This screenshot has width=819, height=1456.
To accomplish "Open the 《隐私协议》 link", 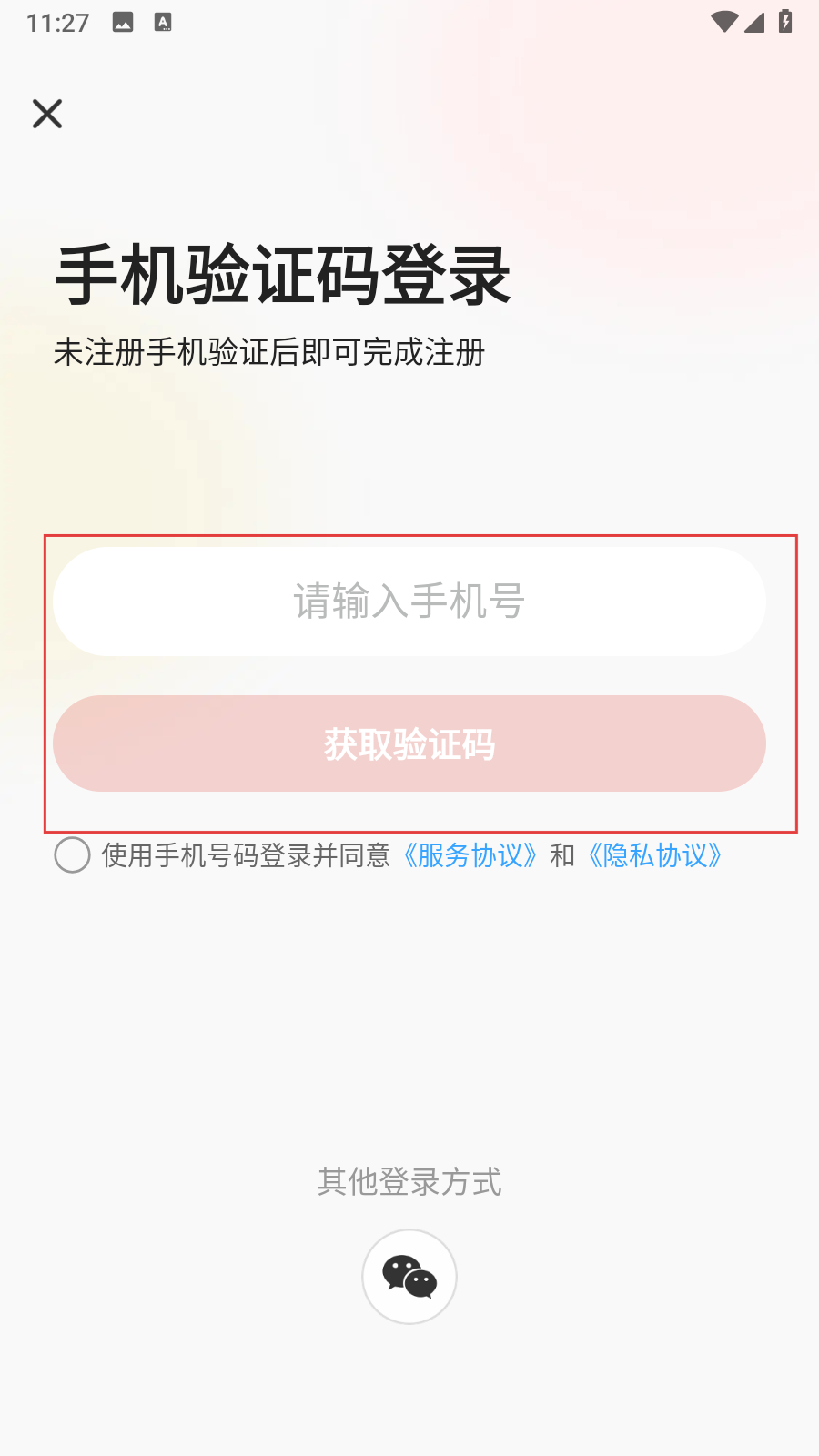I will (654, 855).
